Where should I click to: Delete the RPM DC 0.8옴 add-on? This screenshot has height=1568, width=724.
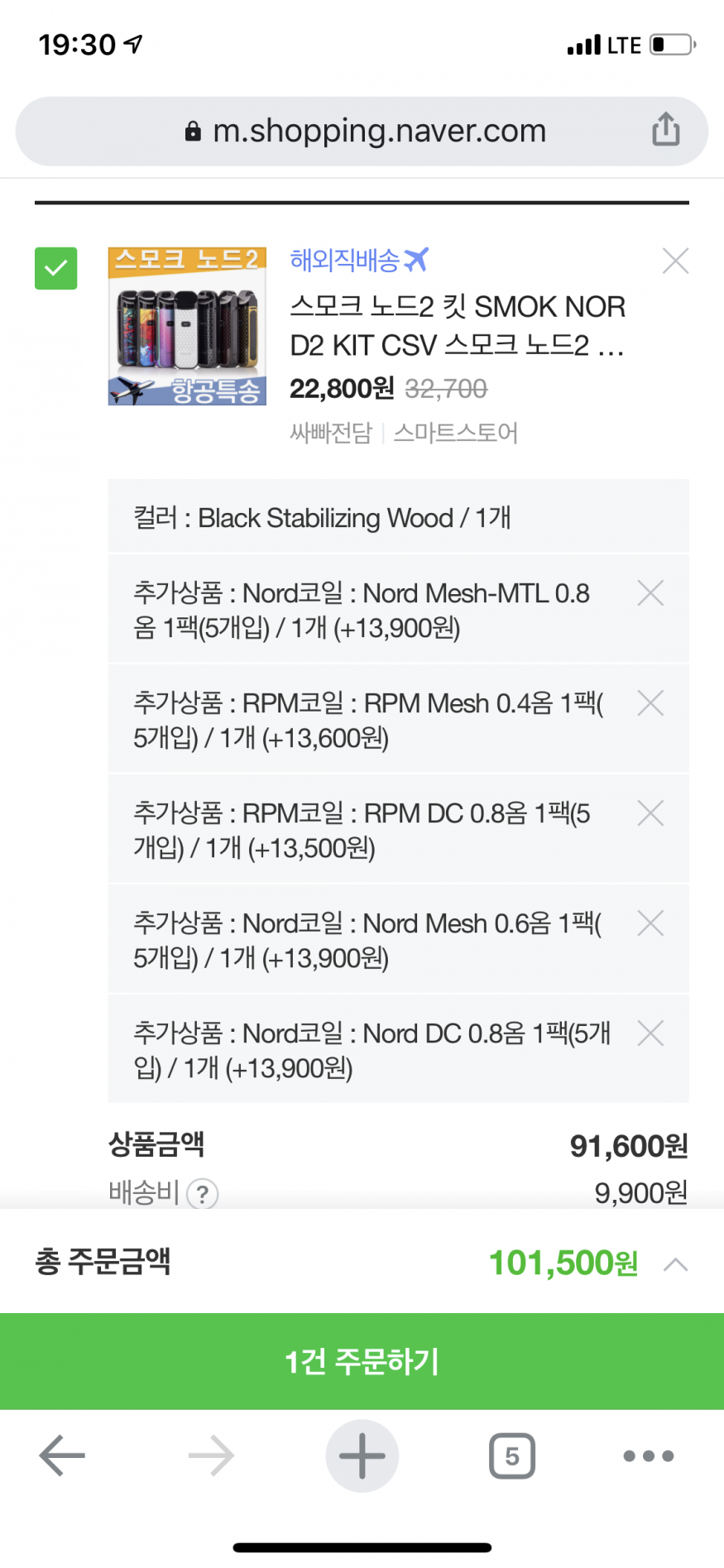click(x=650, y=813)
